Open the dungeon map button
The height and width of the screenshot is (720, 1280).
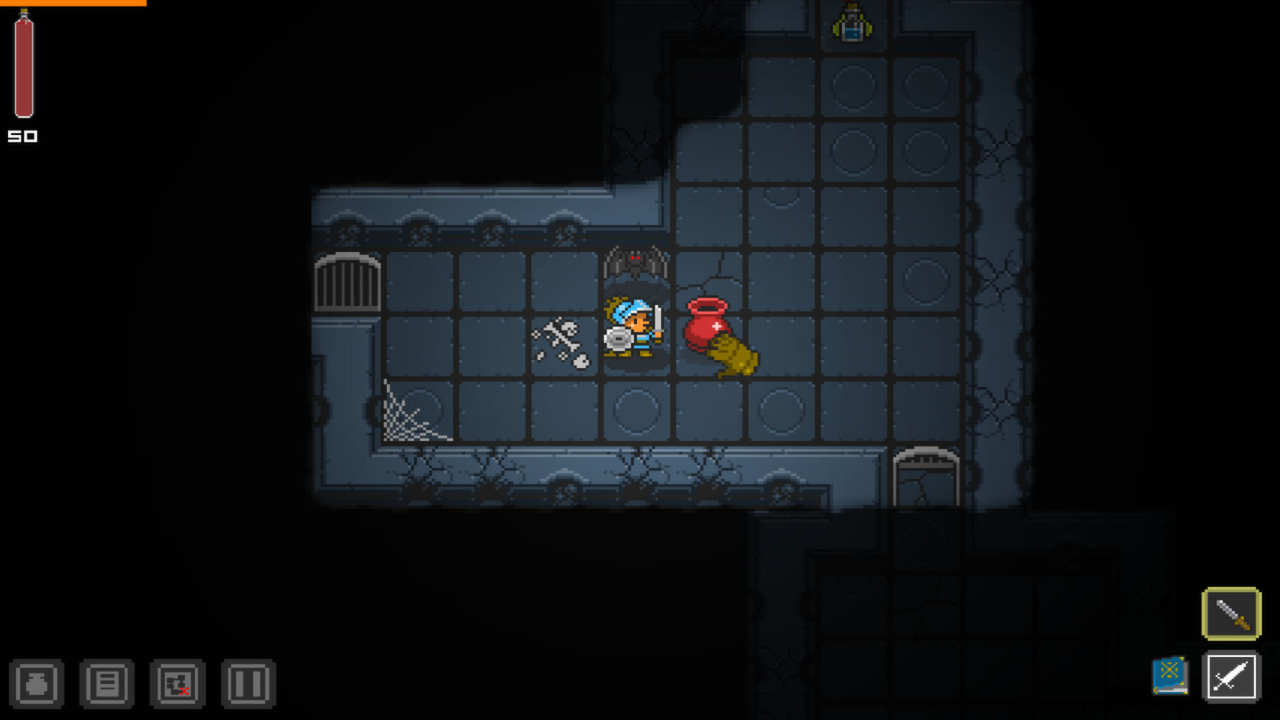pyautogui.click(x=177, y=684)
